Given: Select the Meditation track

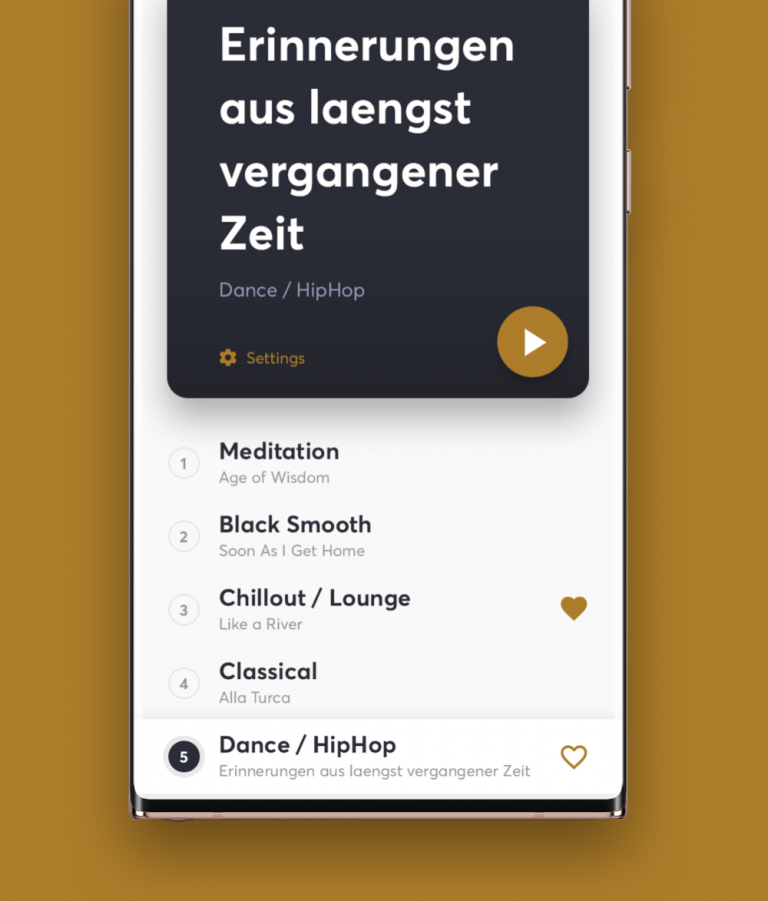Looking at the screenshot, I should pyautogui.click(x=279, y=462).
